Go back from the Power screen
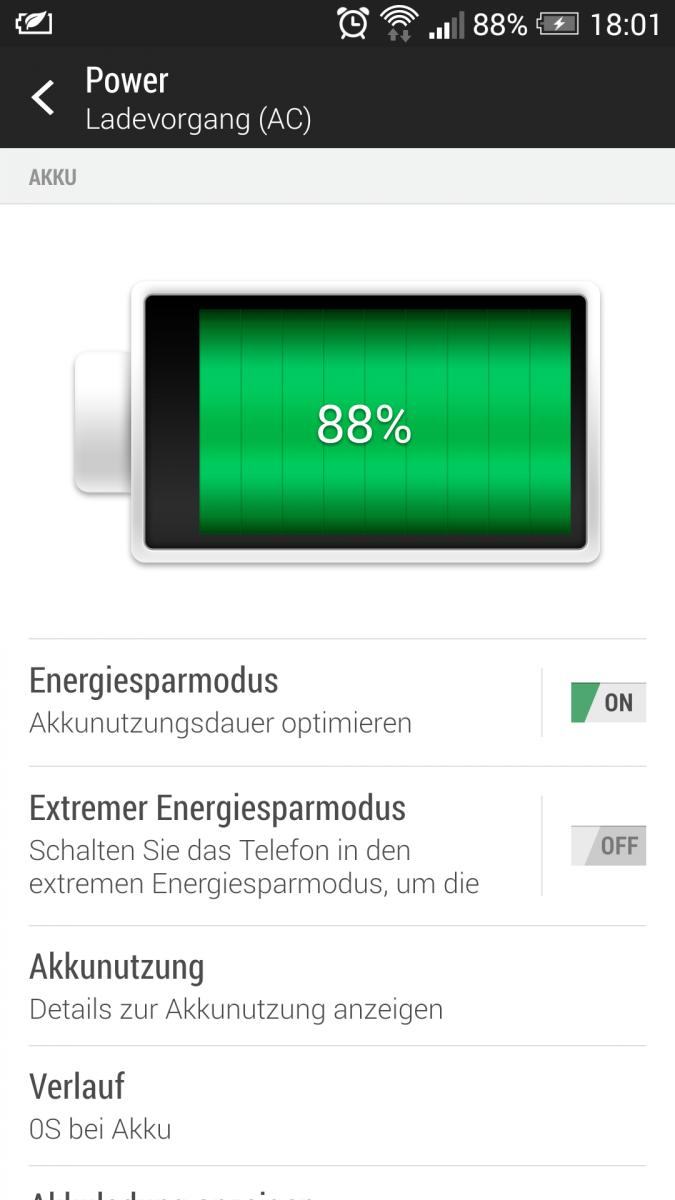The image size is (675, 1200). point(43,98)
